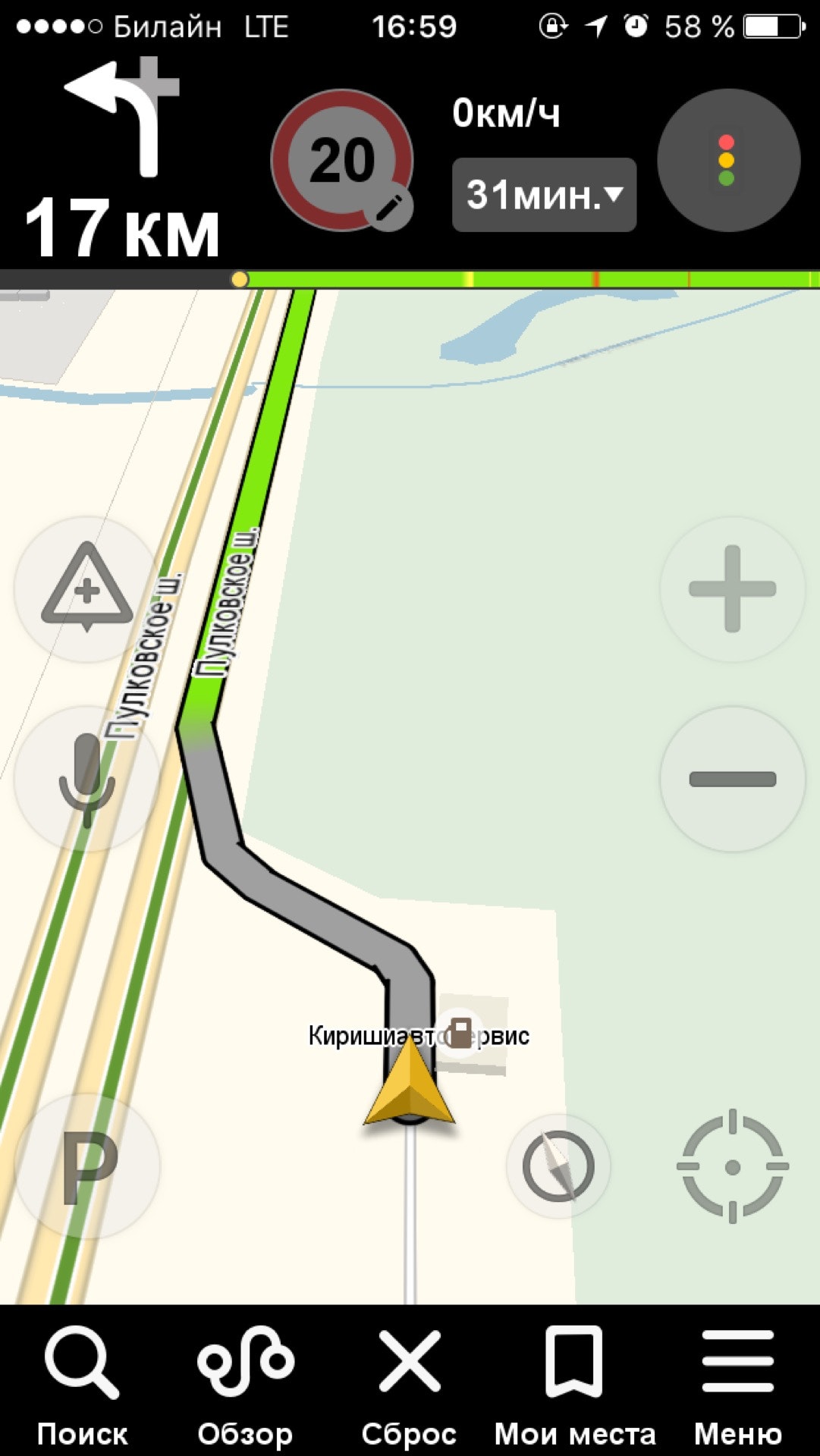Screen dimensions: 820x1456
Task: Open Мои места saved places
Action: click(574, 1388)
